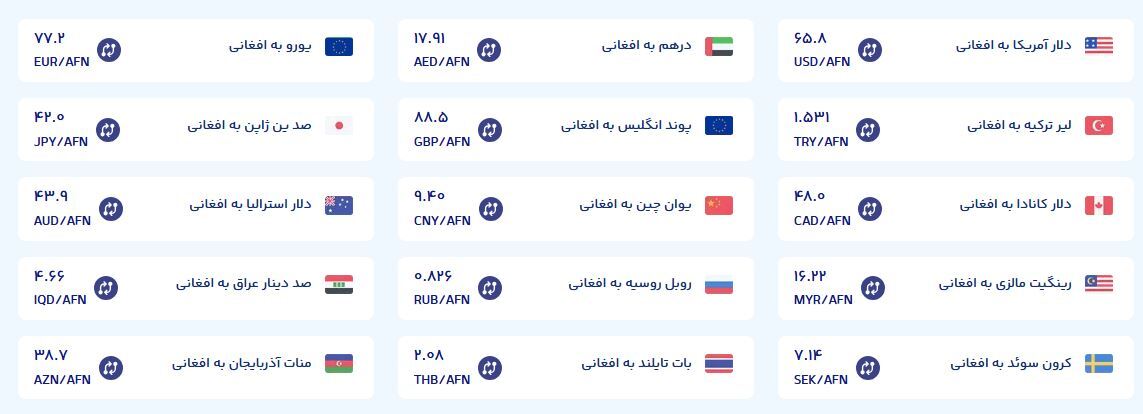The width and height of the screenshot is (1143, 414).
Task: Tap the swap icon on the THB/AFN card
Action: [489, 368]
